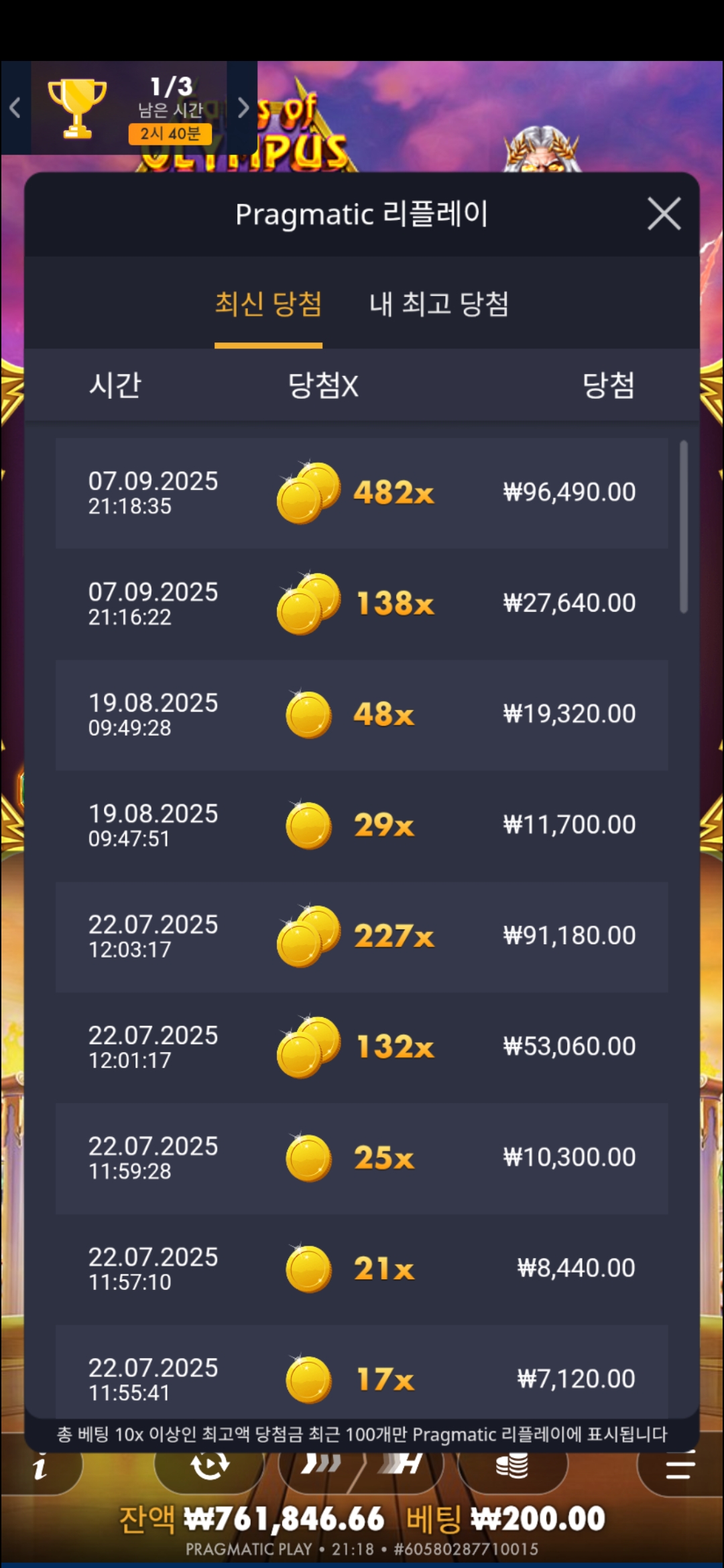
Task: Close the Pragmatic 리플레이 dialog
Action: click(x=664, y=214)
